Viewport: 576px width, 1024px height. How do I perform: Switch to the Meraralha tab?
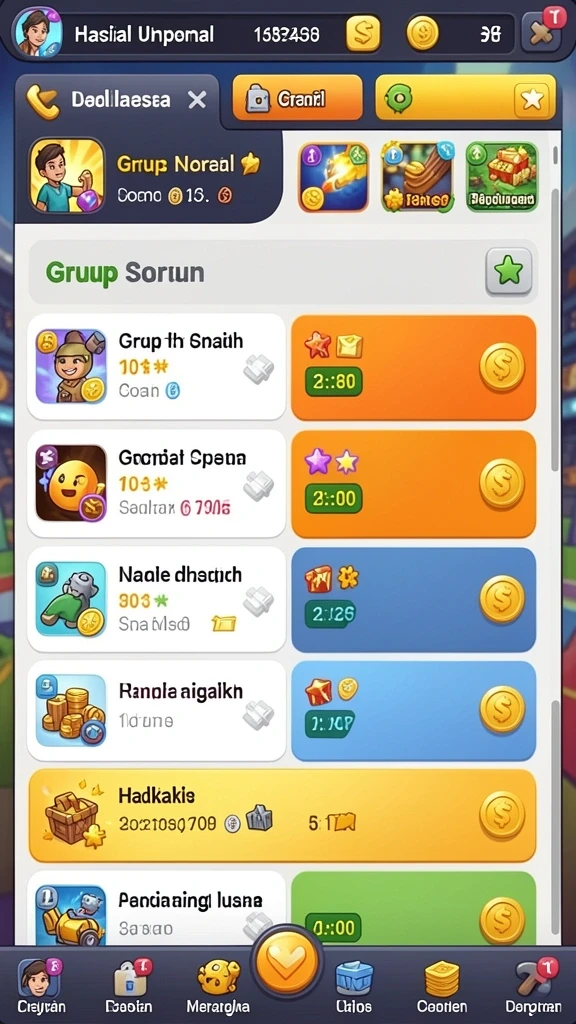(218, 985)
